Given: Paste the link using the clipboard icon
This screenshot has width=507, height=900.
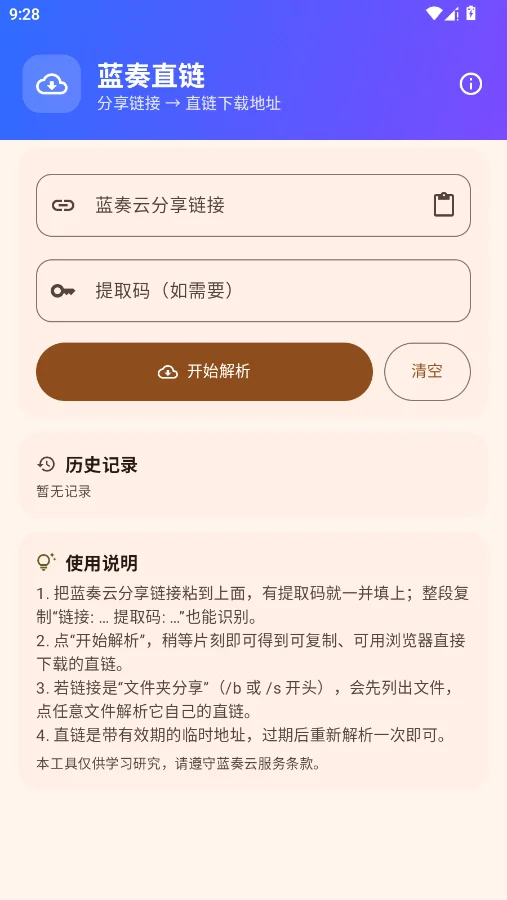Looking at the screenshot, I should (444, 205).
